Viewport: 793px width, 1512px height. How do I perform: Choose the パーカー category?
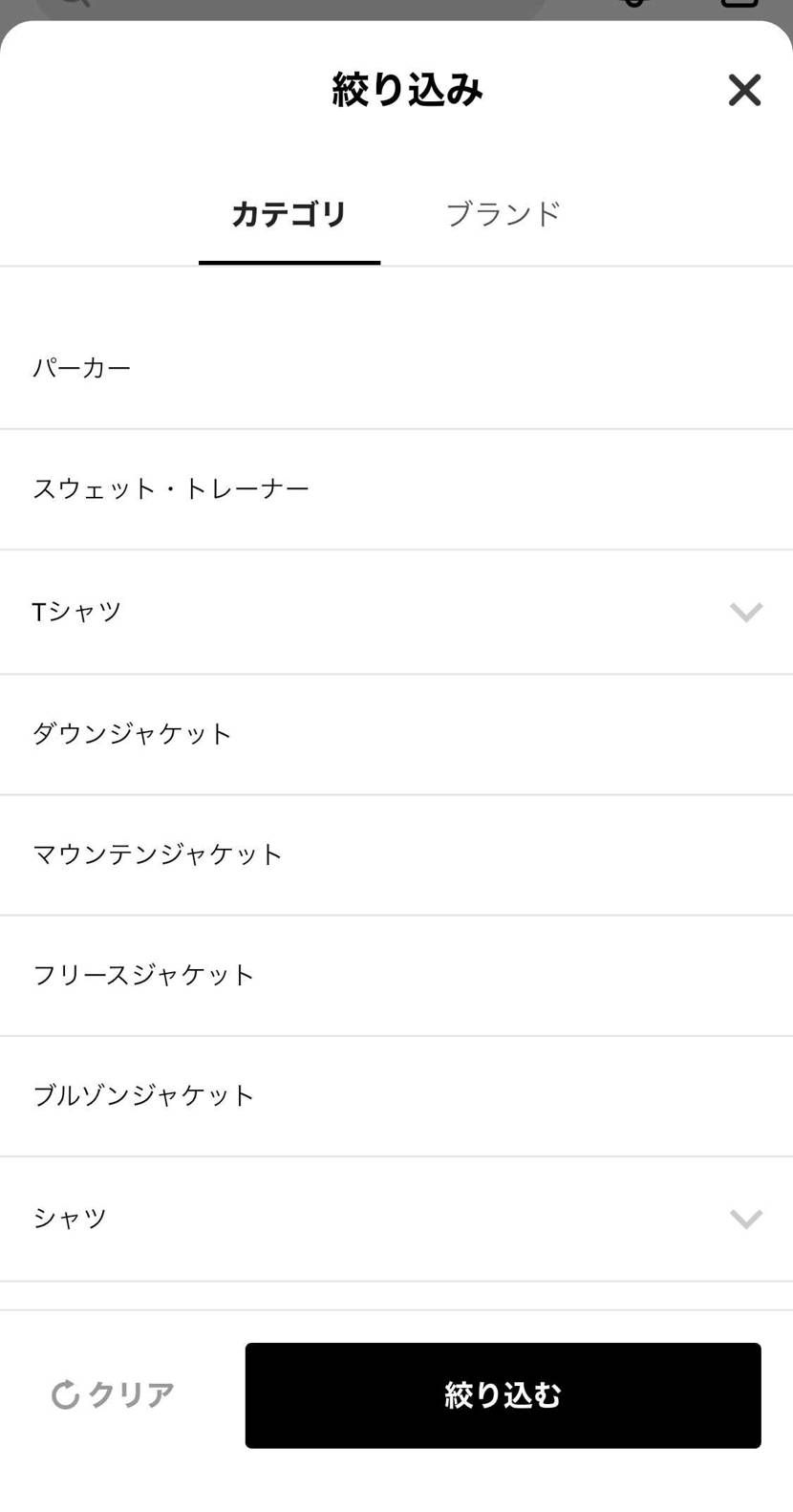(82, 368)
